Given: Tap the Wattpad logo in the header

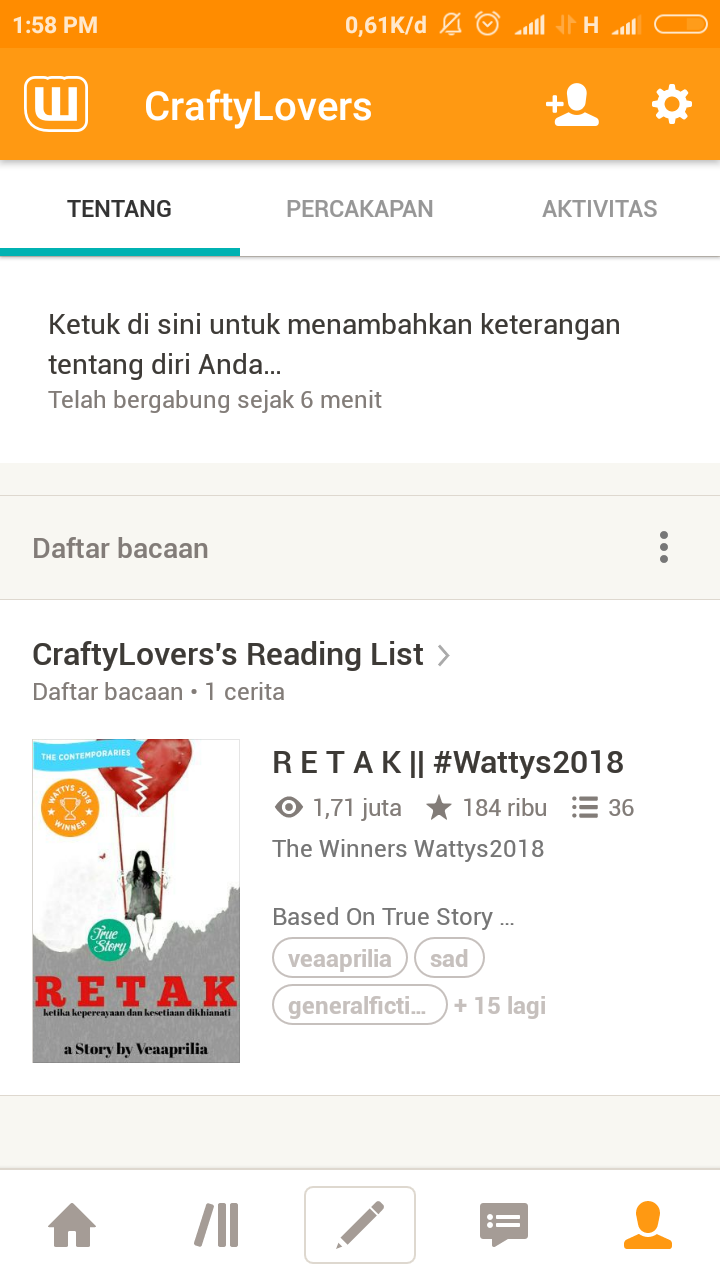Looking at the screenshot, I should click(56, 105).
